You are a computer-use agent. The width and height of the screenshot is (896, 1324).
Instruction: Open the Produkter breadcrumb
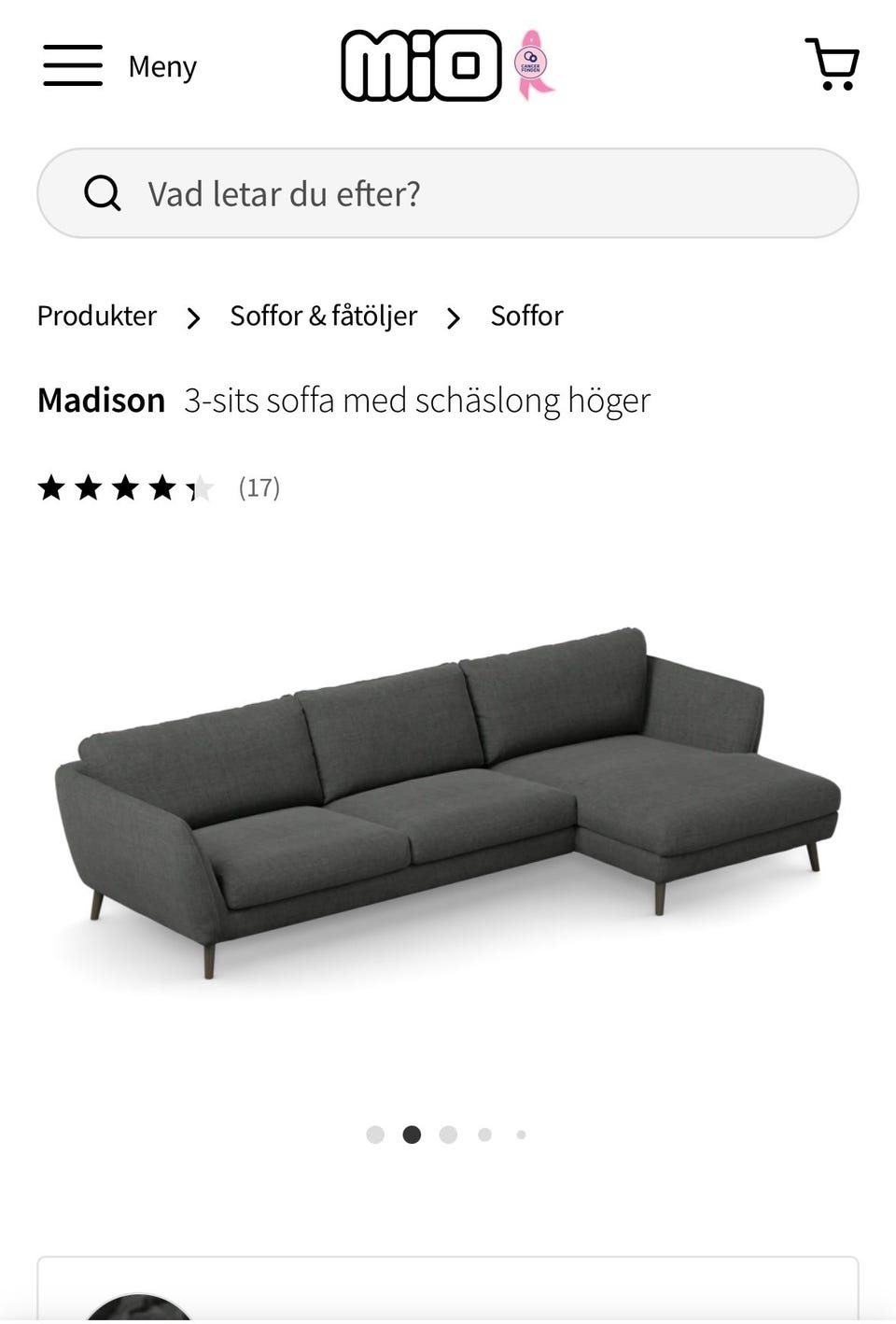tap(96, 316)
